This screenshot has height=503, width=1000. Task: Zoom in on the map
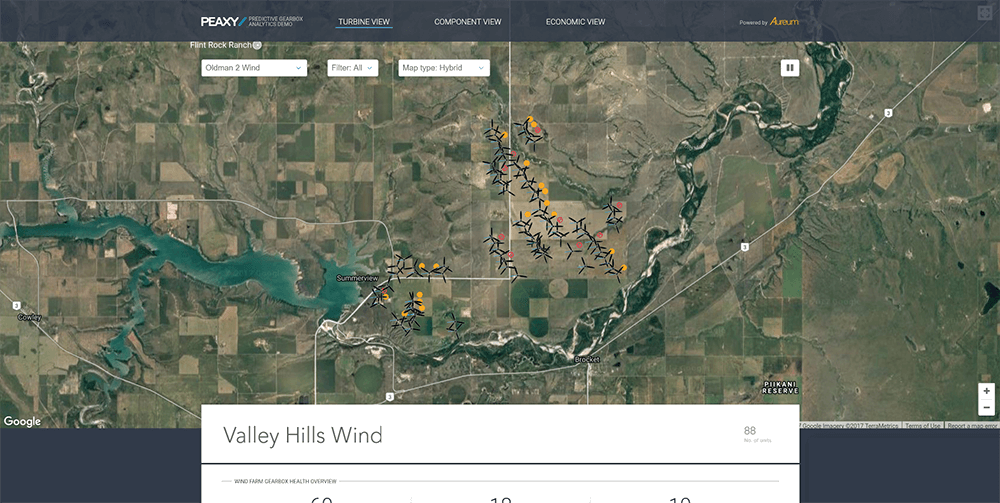(x=986, y=391)
